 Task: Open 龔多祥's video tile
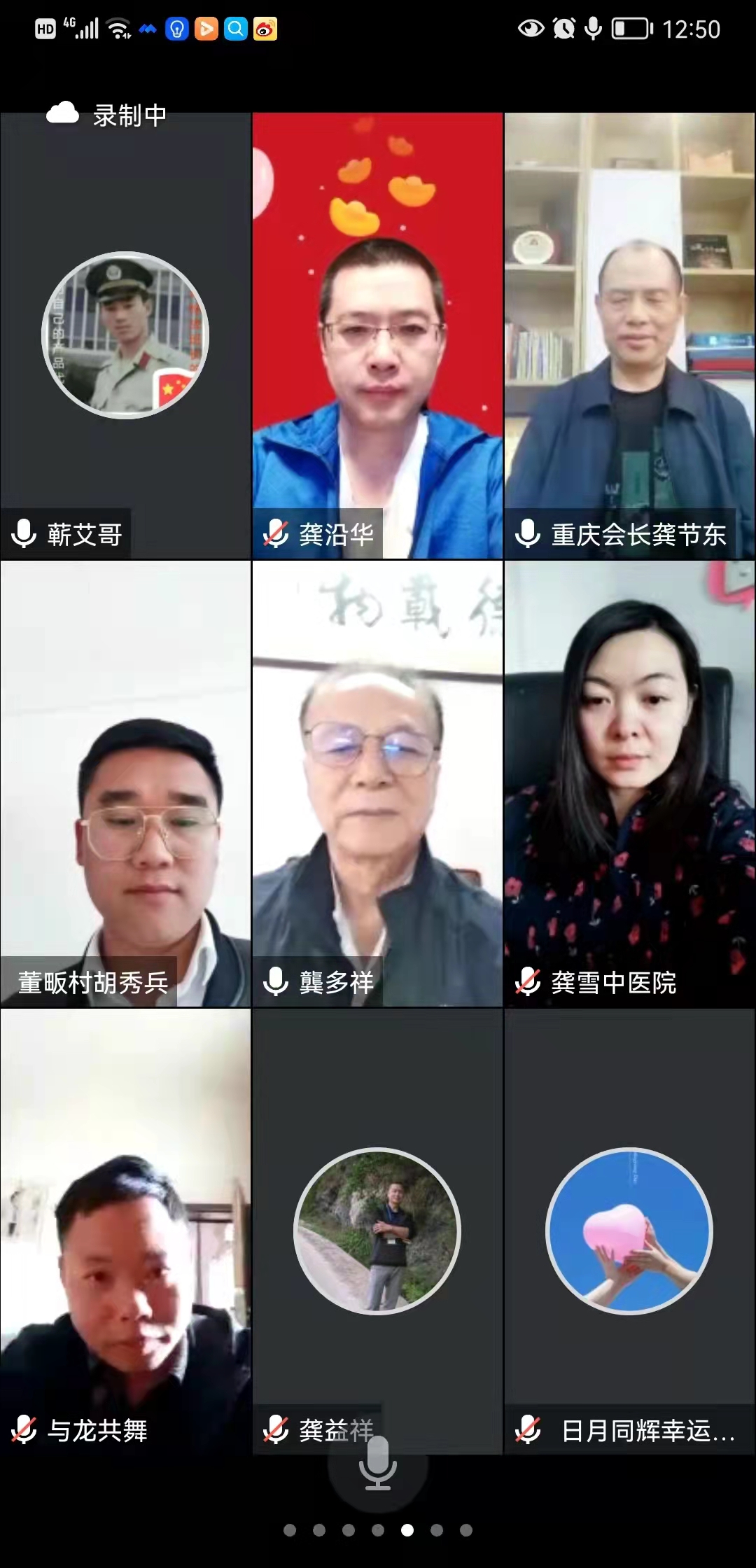click(x=377, y=784)
